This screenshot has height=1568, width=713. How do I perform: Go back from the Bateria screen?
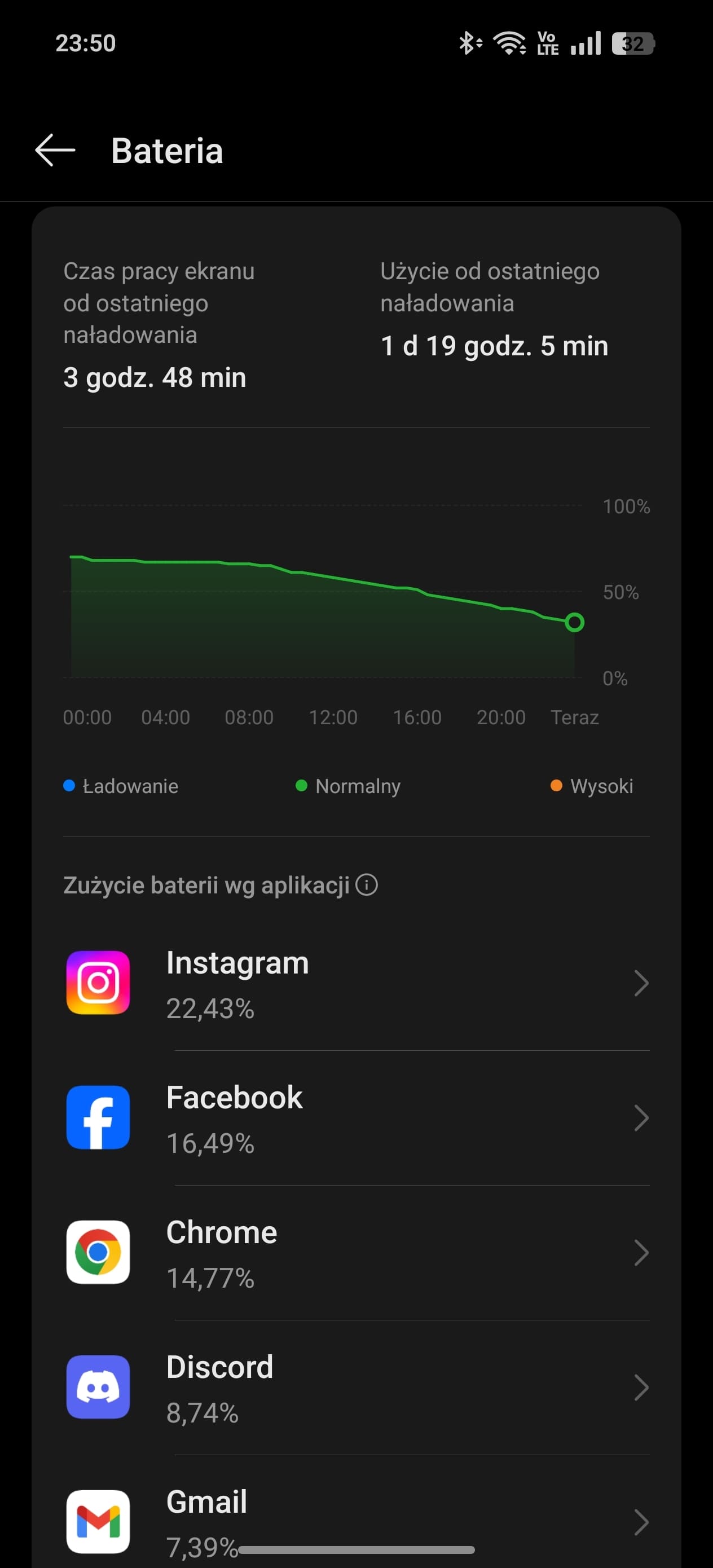tap(55, 151)
